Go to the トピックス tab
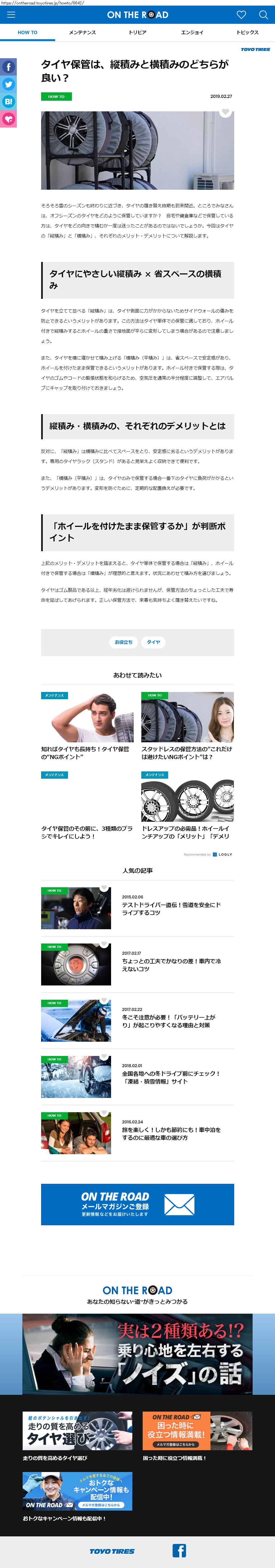 click(247, 32)
